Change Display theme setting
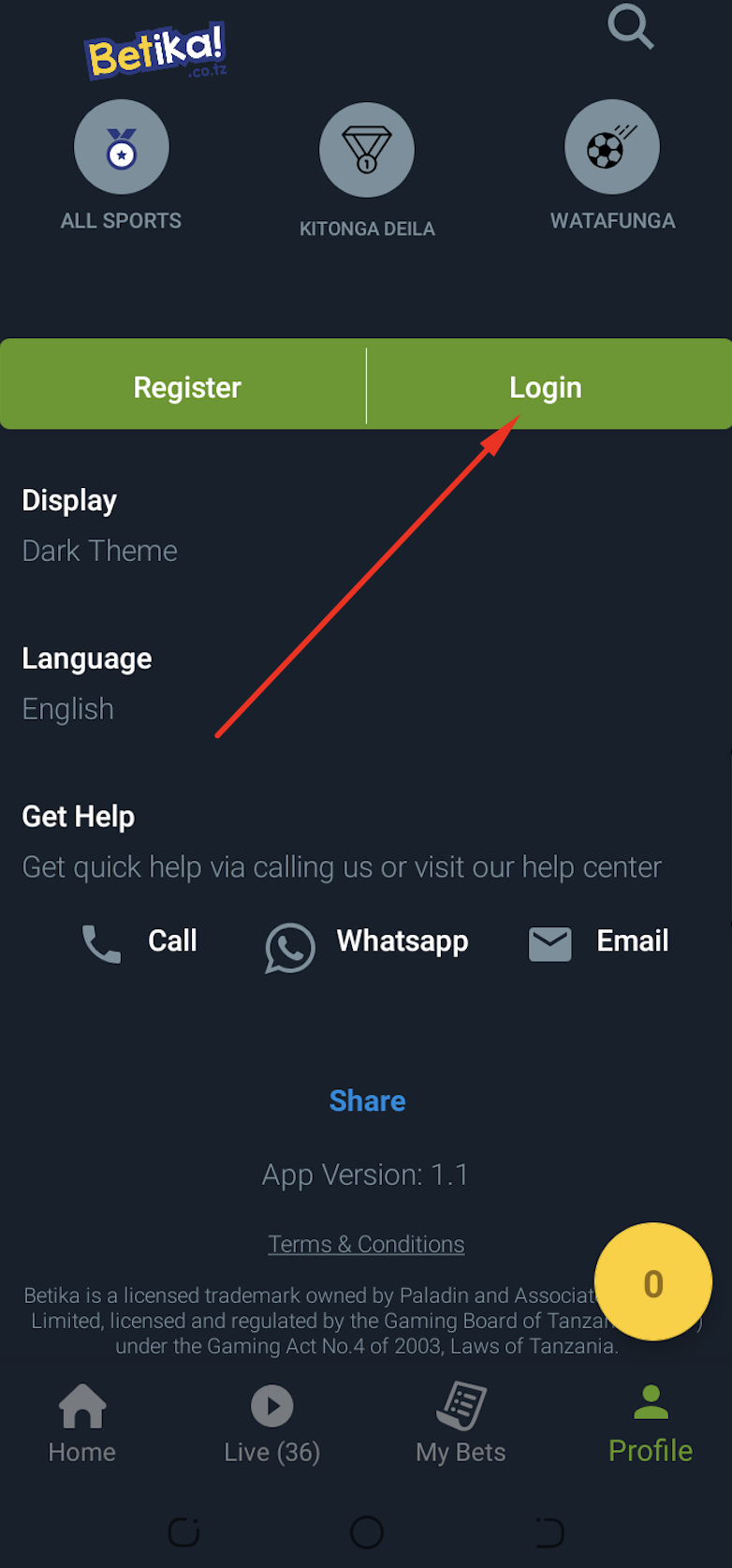 100,550
